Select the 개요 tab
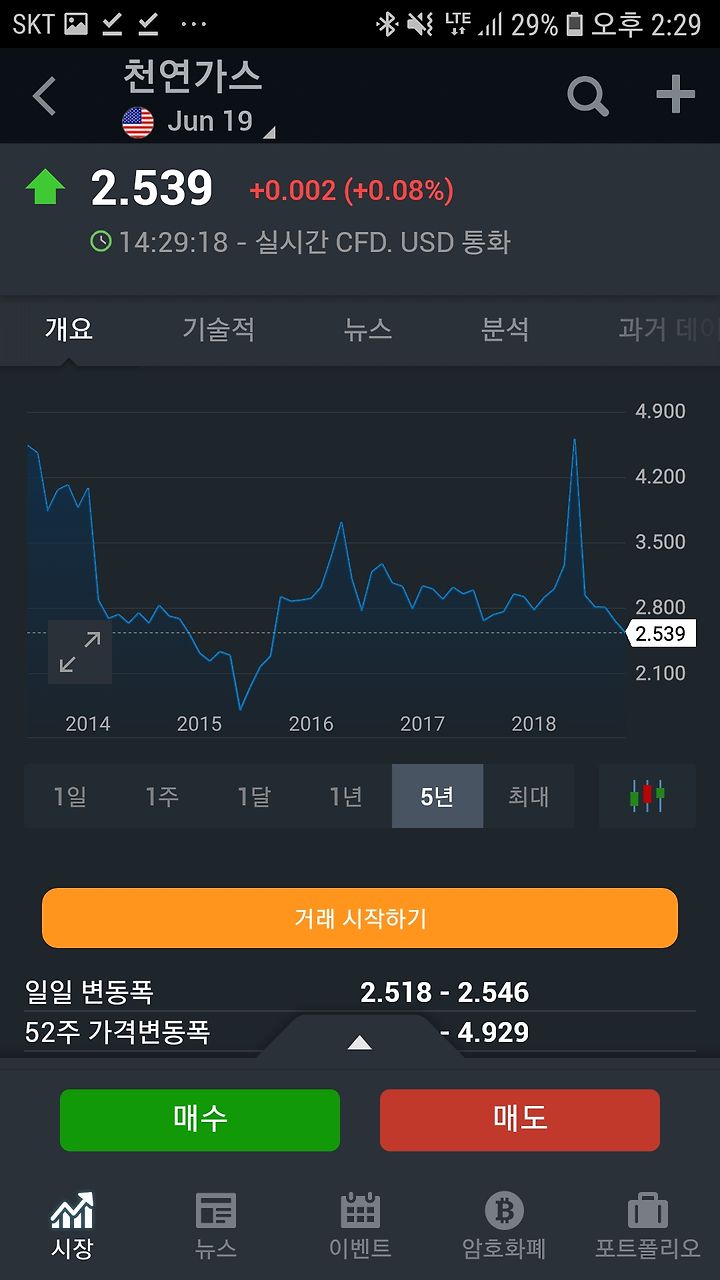The height and width of the screenshot is (1280, 720). (x=69, y=329)
